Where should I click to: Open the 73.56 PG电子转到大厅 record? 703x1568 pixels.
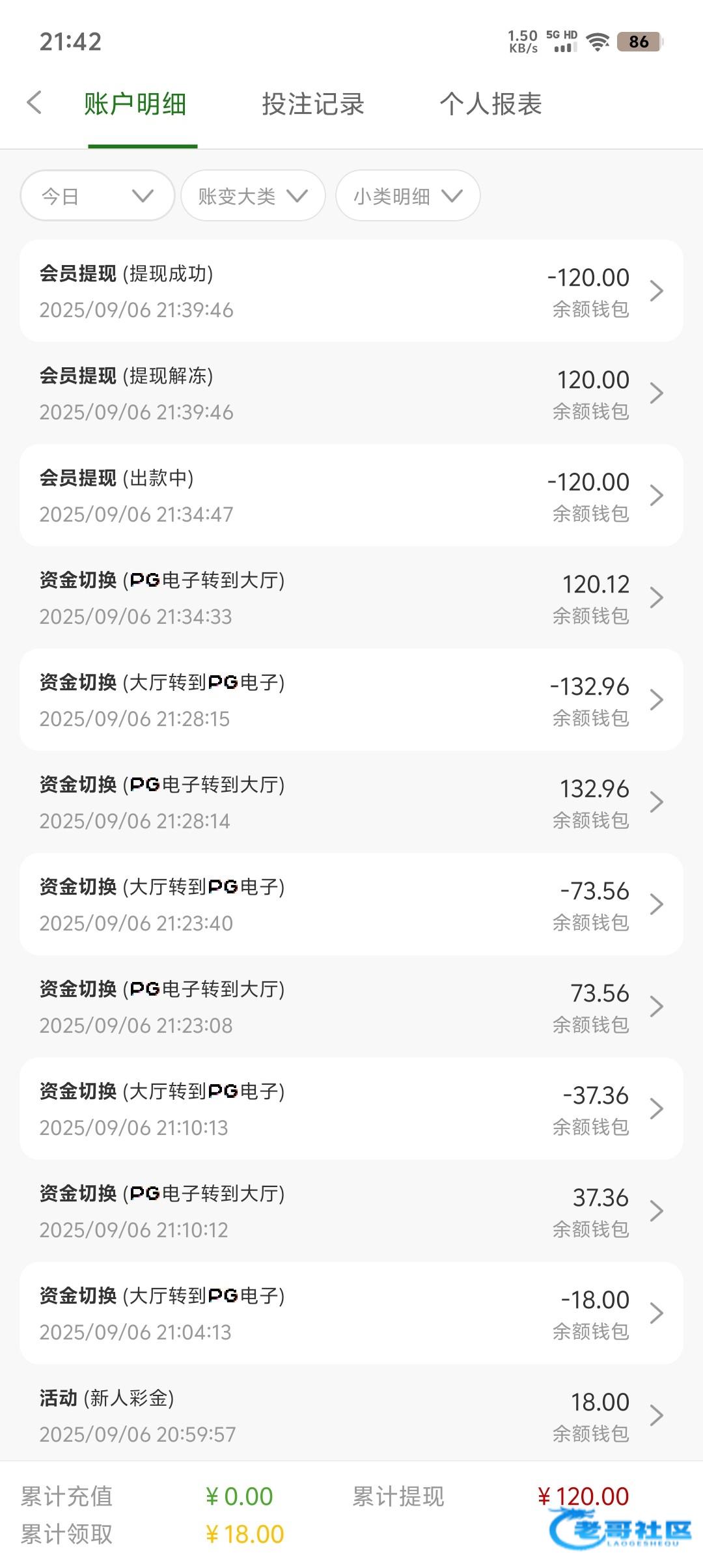351,1006
